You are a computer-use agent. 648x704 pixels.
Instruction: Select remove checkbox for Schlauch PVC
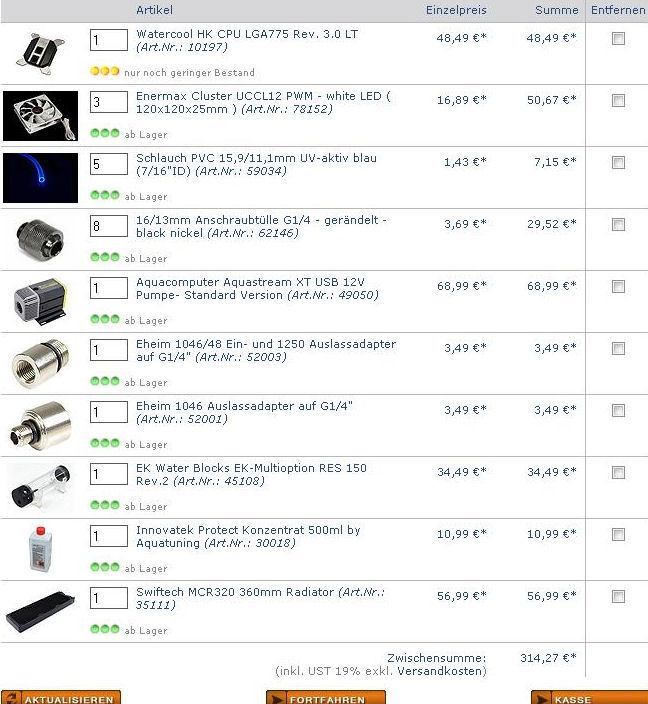coord(618,163)
